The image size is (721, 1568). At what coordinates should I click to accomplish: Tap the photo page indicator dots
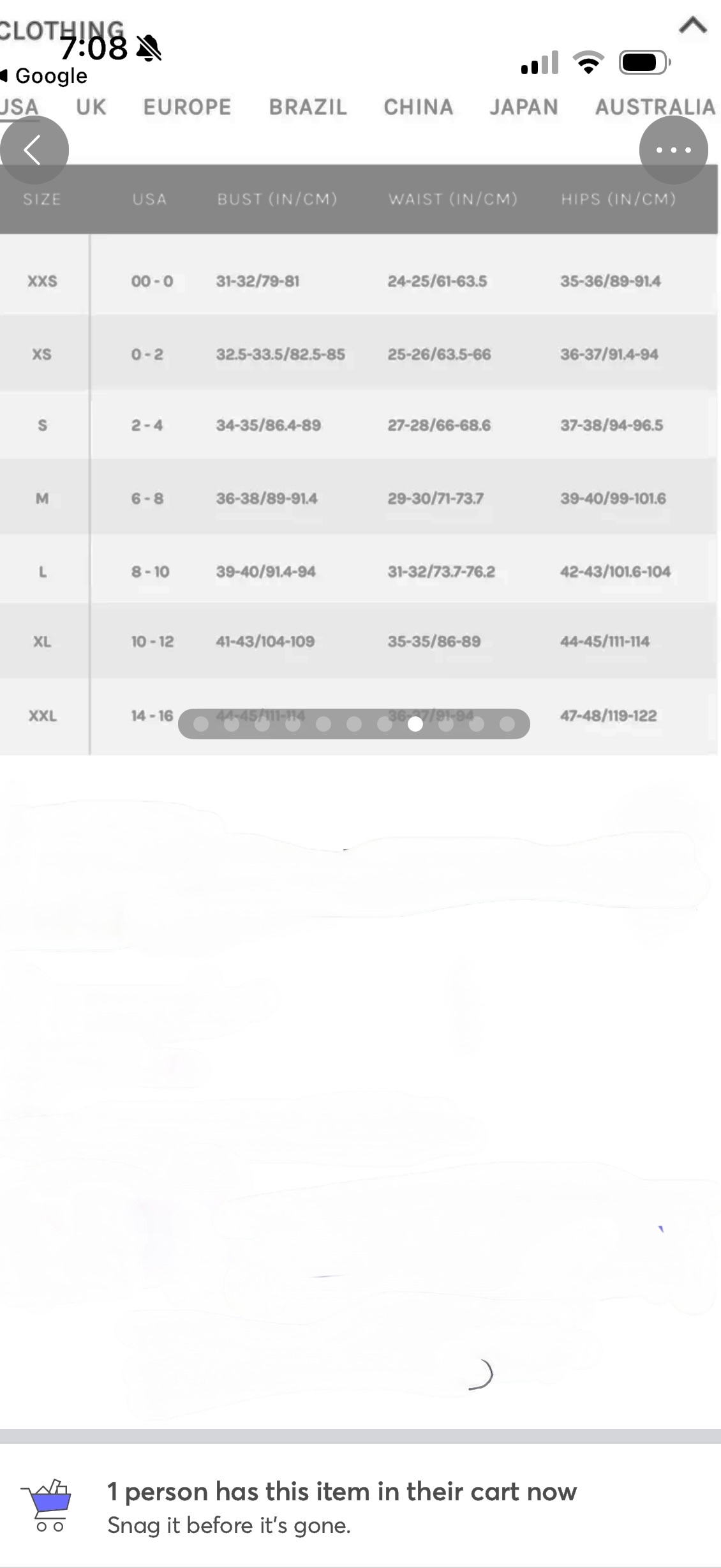(354, 724)
